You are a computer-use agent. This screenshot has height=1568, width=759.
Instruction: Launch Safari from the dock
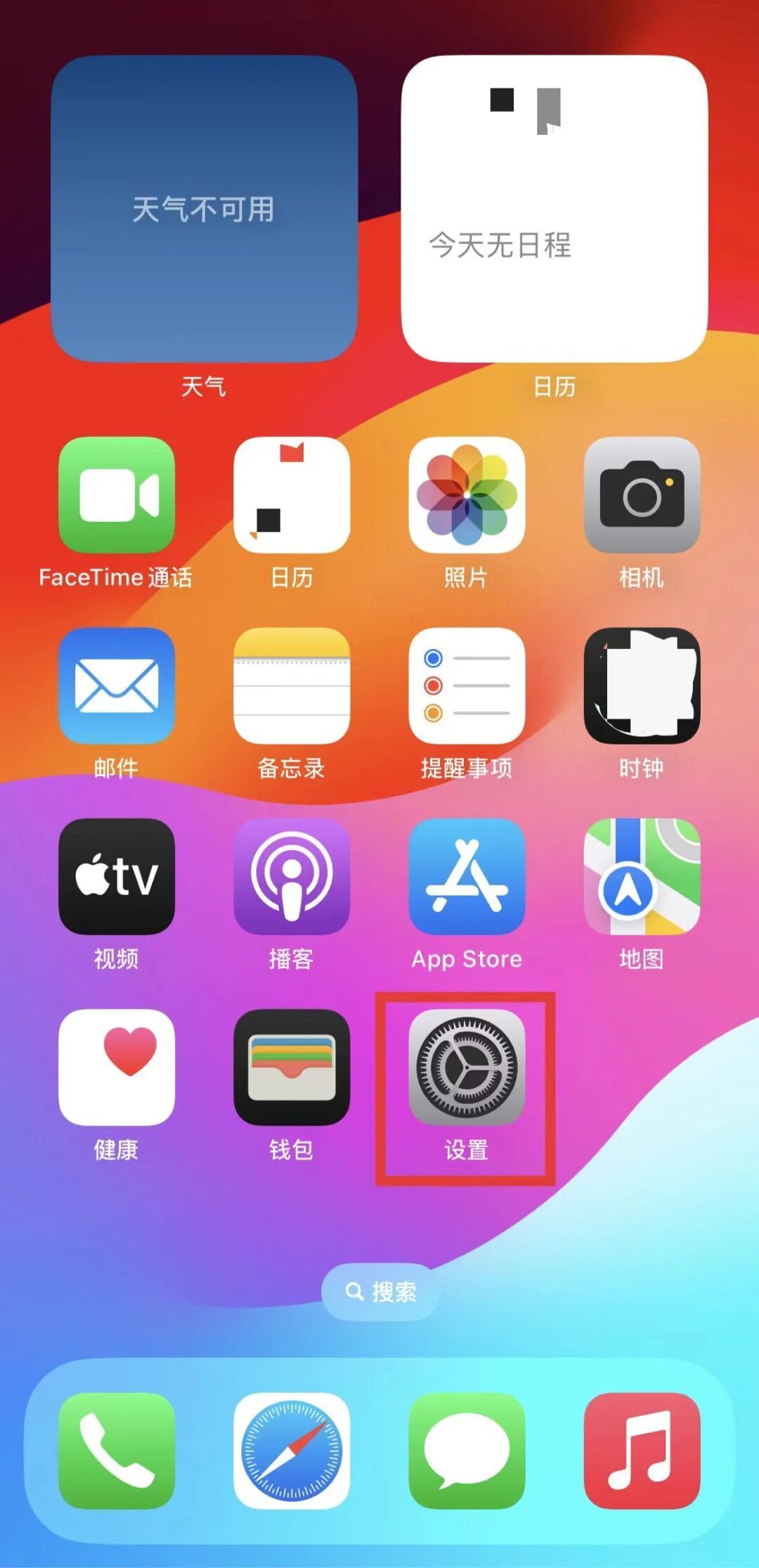(292, 1451)
